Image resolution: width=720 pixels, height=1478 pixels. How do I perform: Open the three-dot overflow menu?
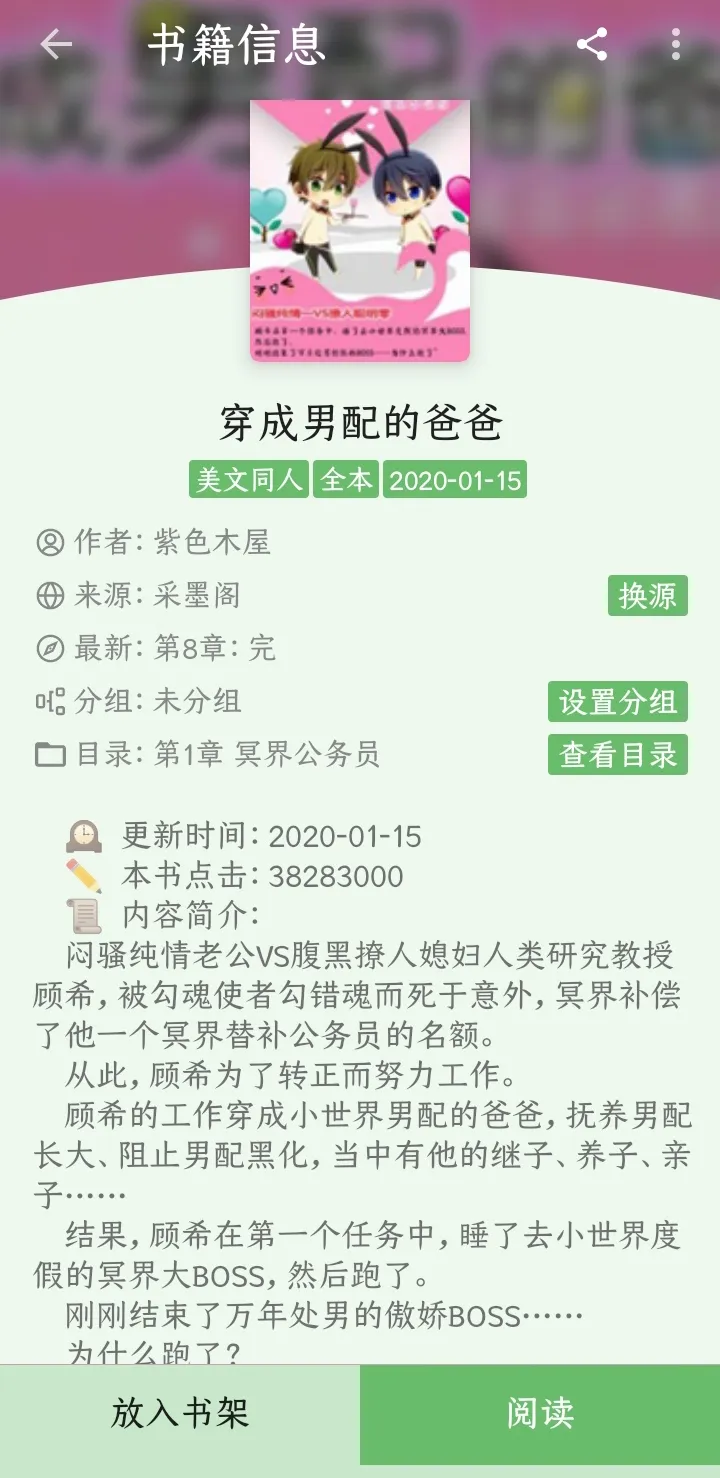[676, 44]
